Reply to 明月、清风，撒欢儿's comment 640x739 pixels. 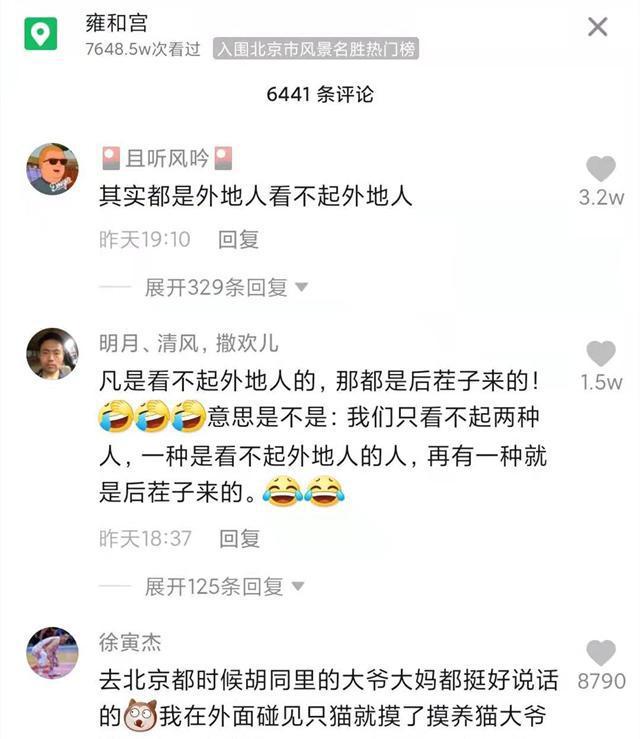click(239, 538)
